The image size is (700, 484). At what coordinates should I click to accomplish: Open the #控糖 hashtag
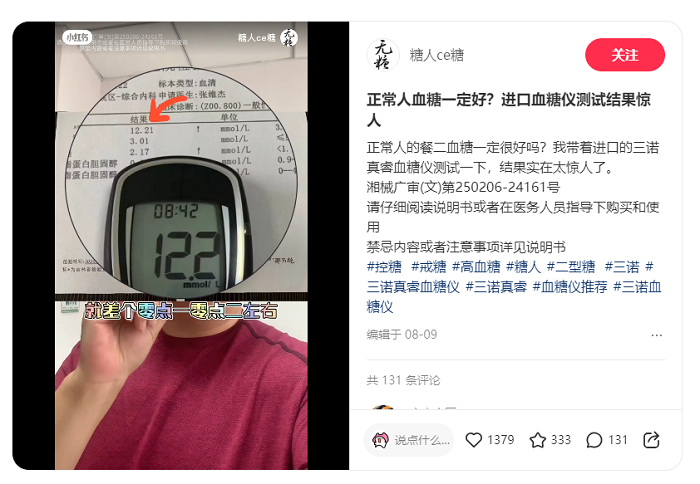tap(385, 267)
